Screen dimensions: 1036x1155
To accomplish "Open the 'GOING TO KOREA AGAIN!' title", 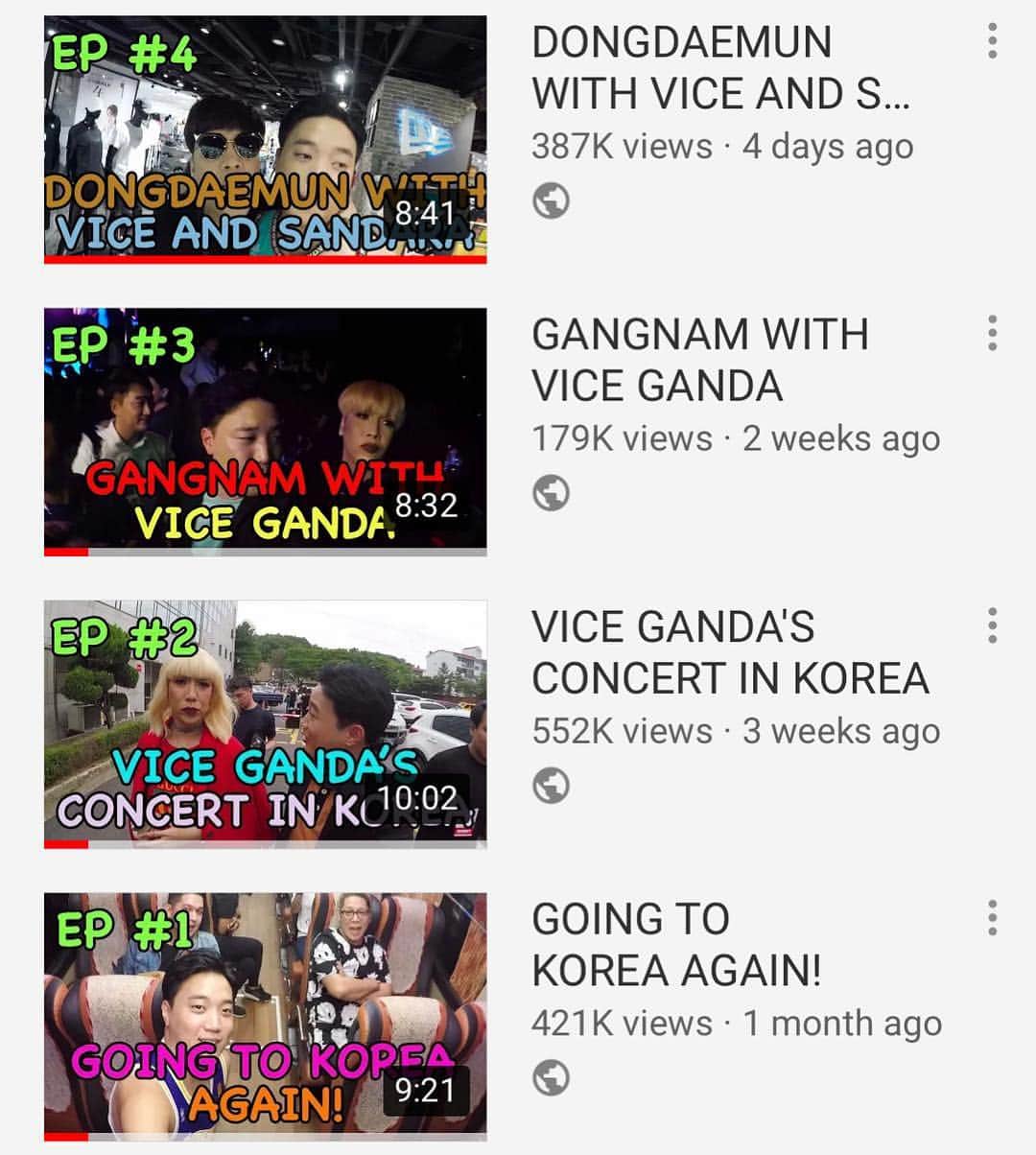I will 676,945.
